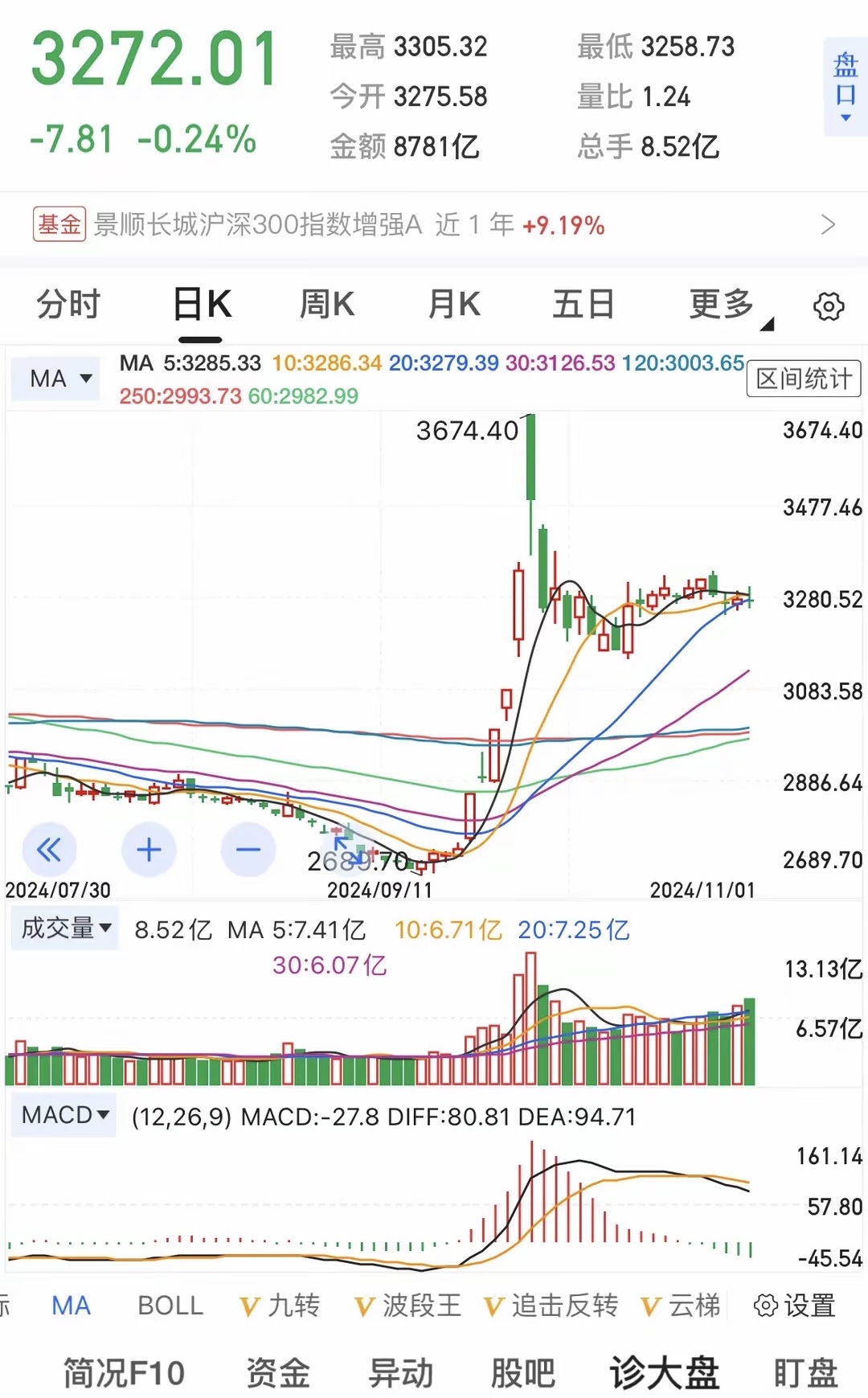The width and height of the screenshot is (868, 1398).
Task: Click the left-arrow chart history icon
Action: pos(50,849)
